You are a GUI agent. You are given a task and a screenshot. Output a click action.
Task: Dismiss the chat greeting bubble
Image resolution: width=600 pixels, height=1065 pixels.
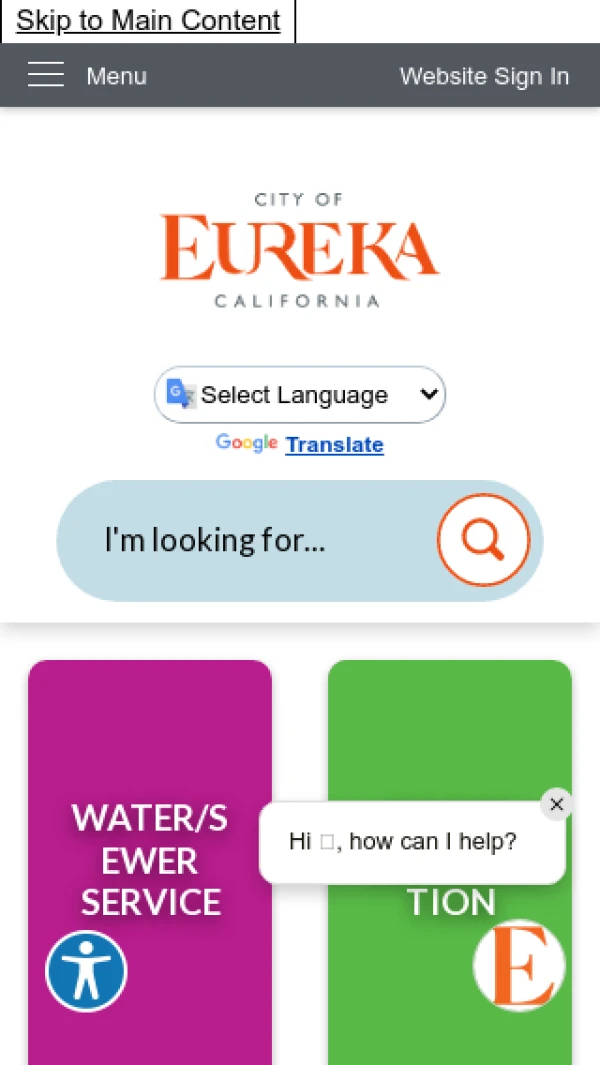[x=557, y=804]
